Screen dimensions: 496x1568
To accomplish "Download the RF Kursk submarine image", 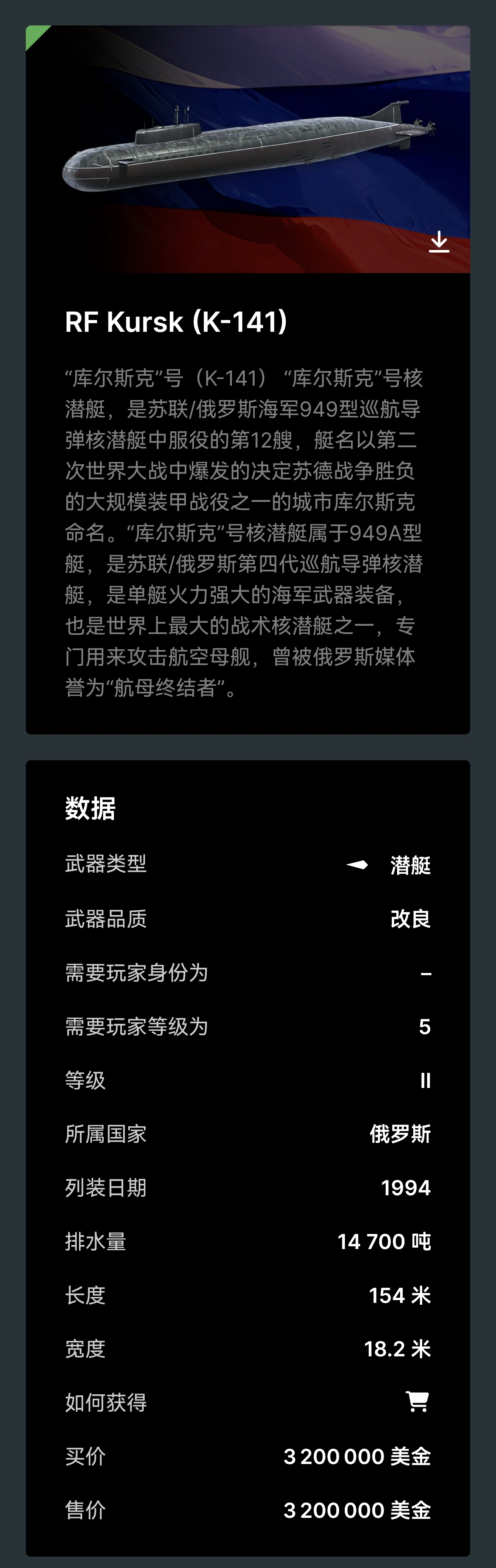I will coord(439,242).
